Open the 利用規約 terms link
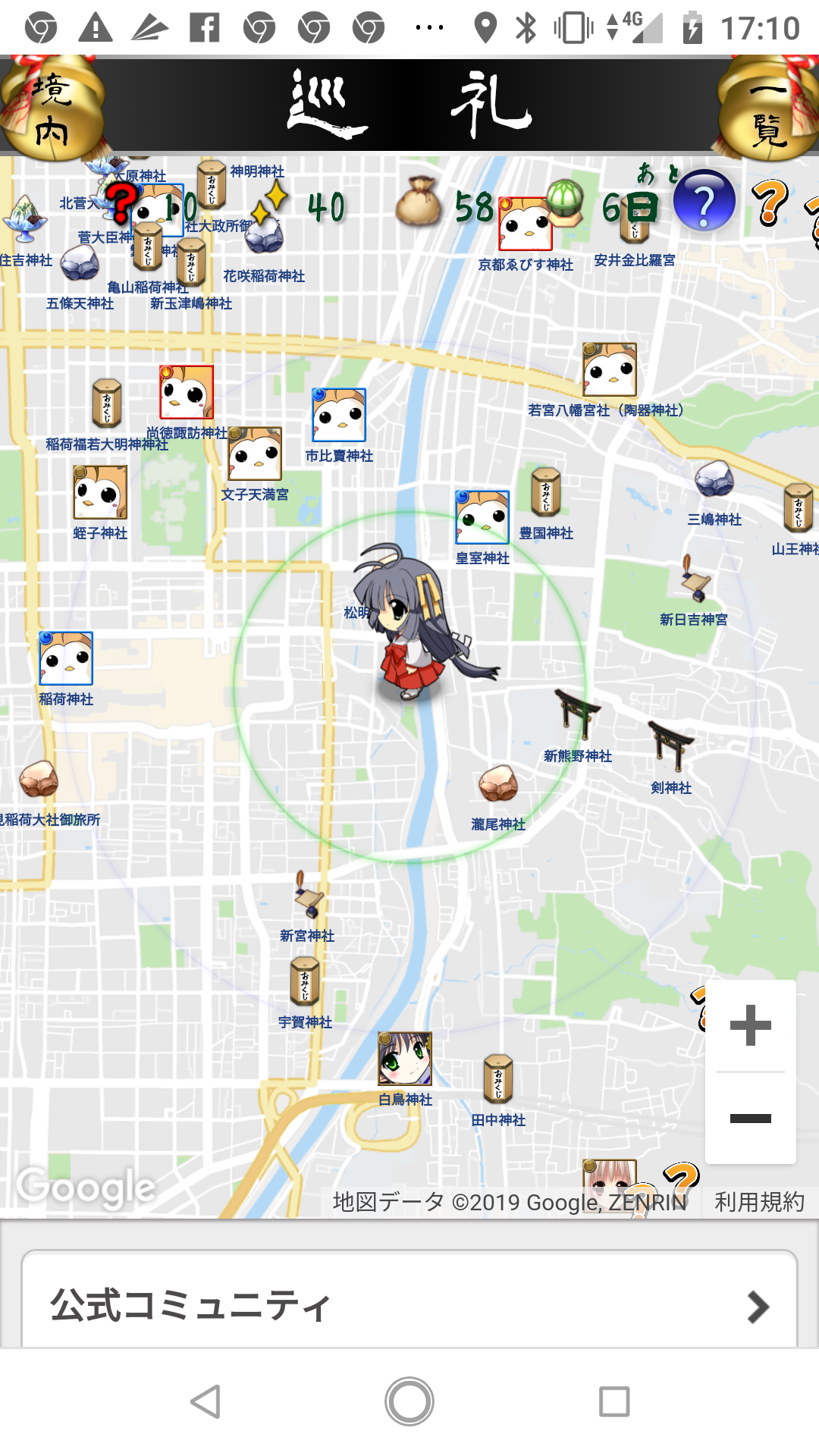 click(759, 1202)
